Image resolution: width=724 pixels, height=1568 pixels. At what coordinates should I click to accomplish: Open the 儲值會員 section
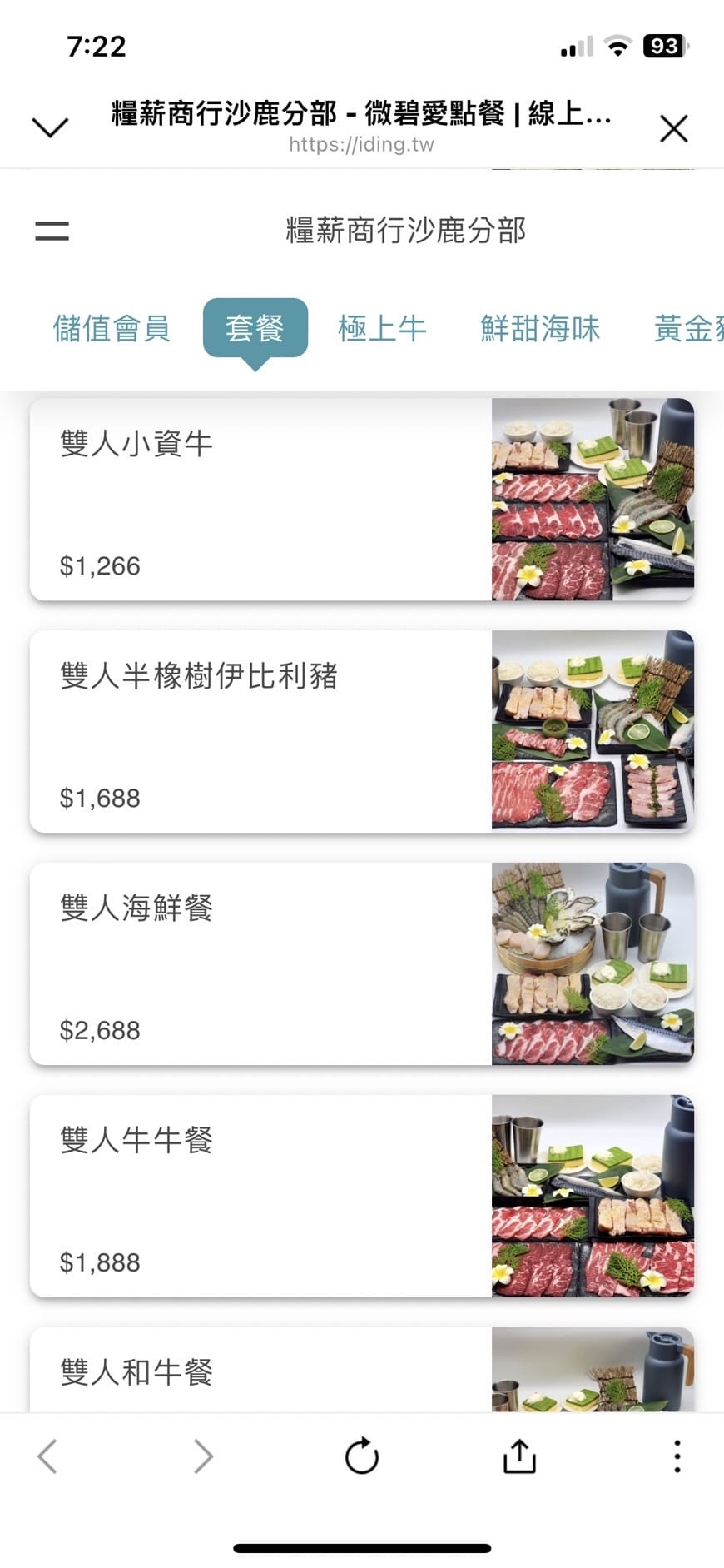(111, 328)
